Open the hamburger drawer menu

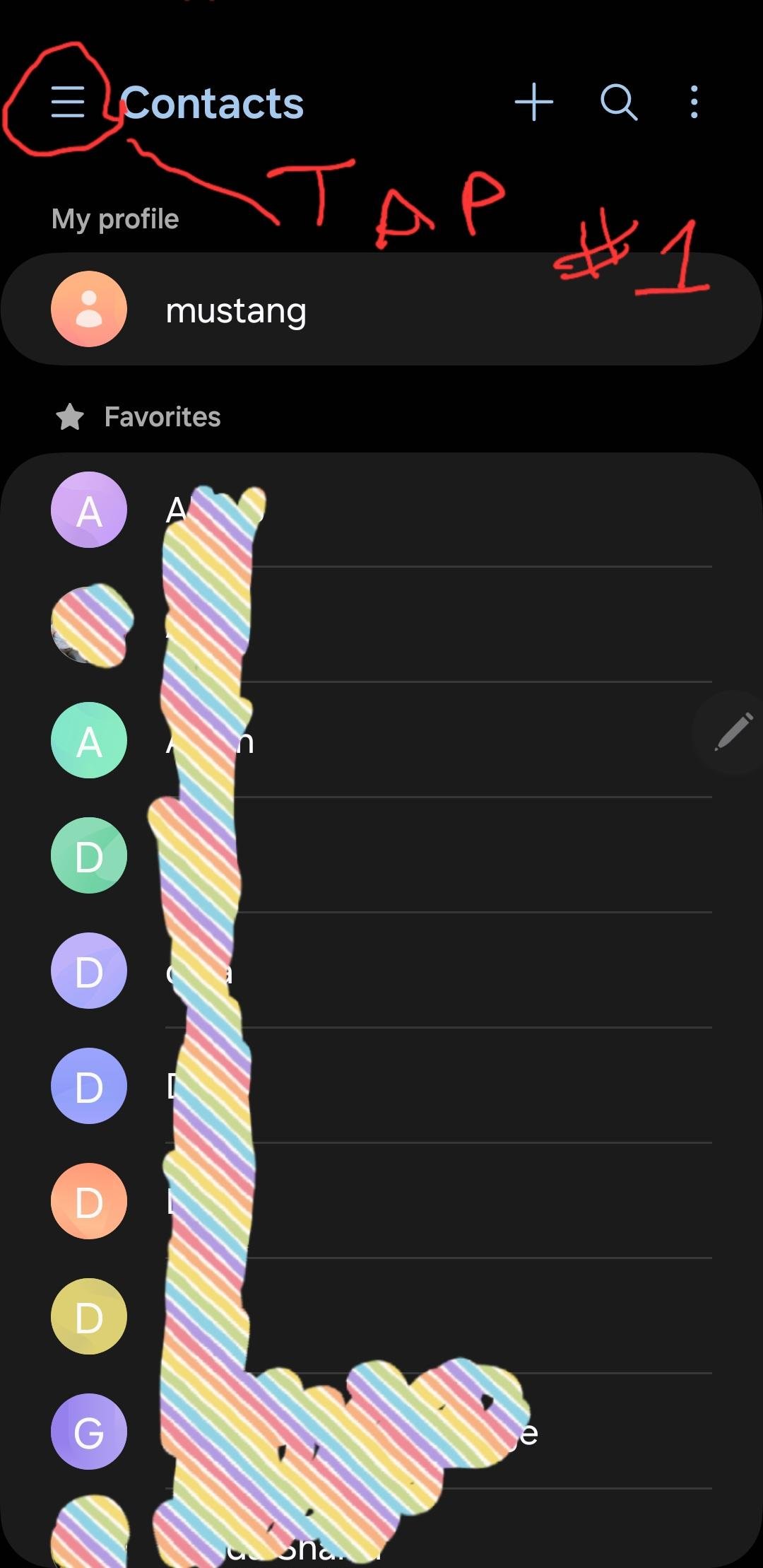(x=68, y=102)
